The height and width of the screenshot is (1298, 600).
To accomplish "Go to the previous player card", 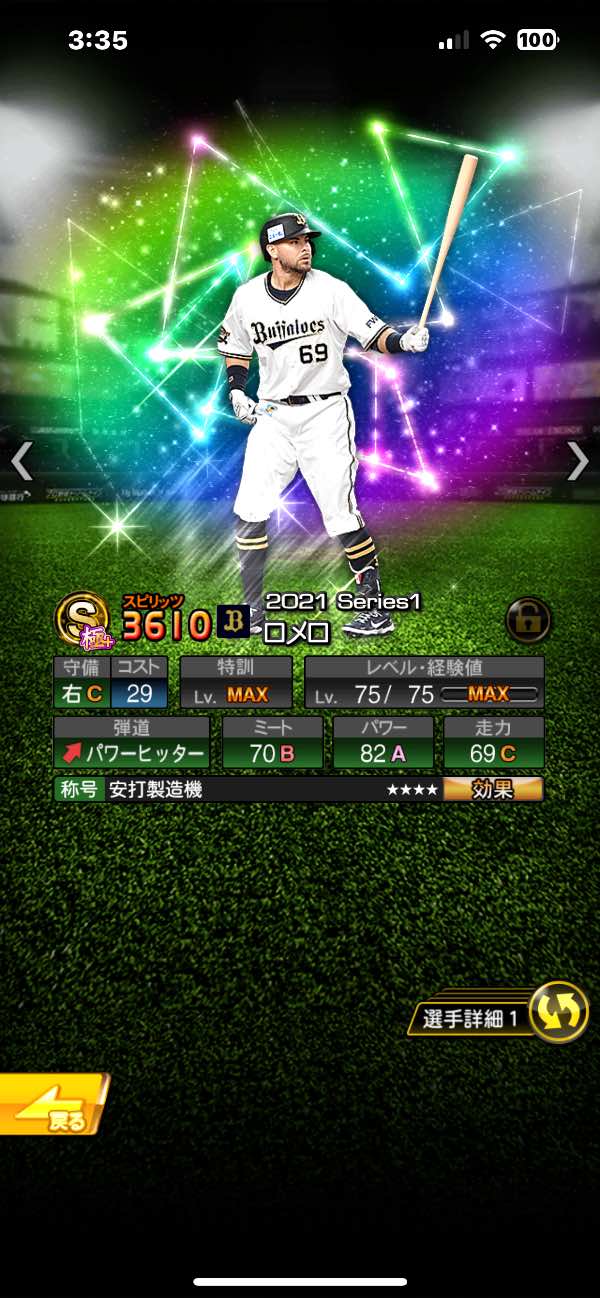I will [x=22, y=461].
